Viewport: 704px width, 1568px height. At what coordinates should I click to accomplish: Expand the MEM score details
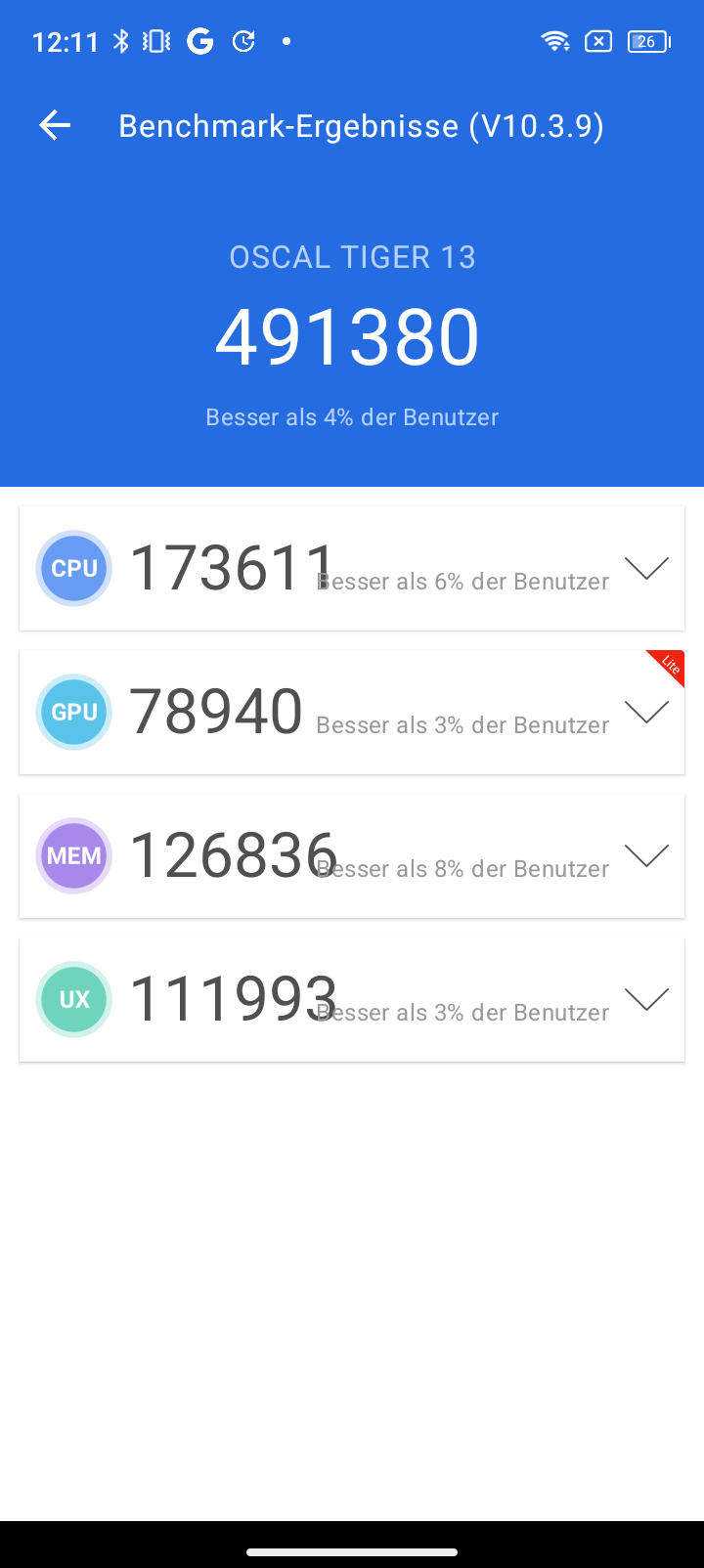point(646,855)
